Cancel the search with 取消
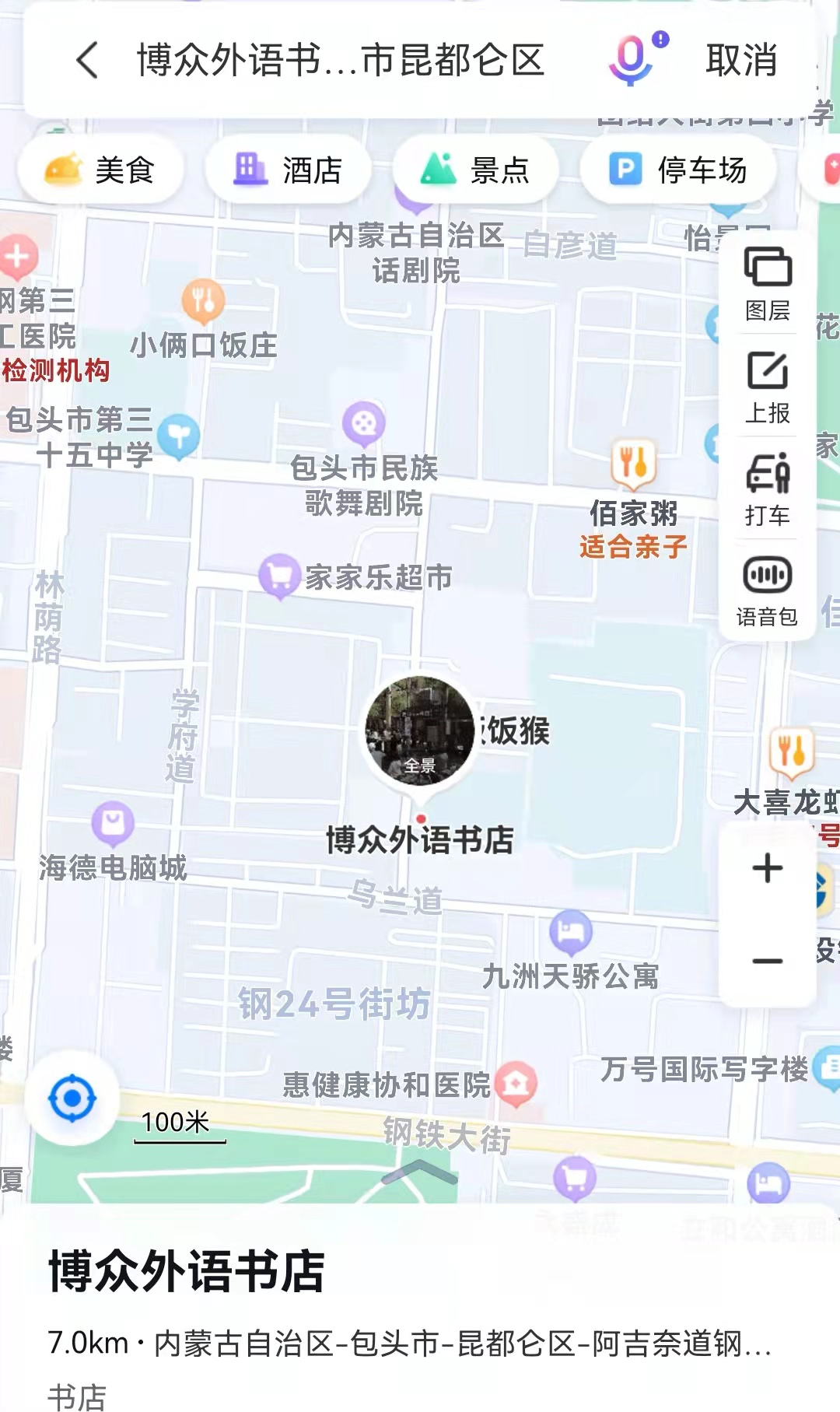 (741, 60)
